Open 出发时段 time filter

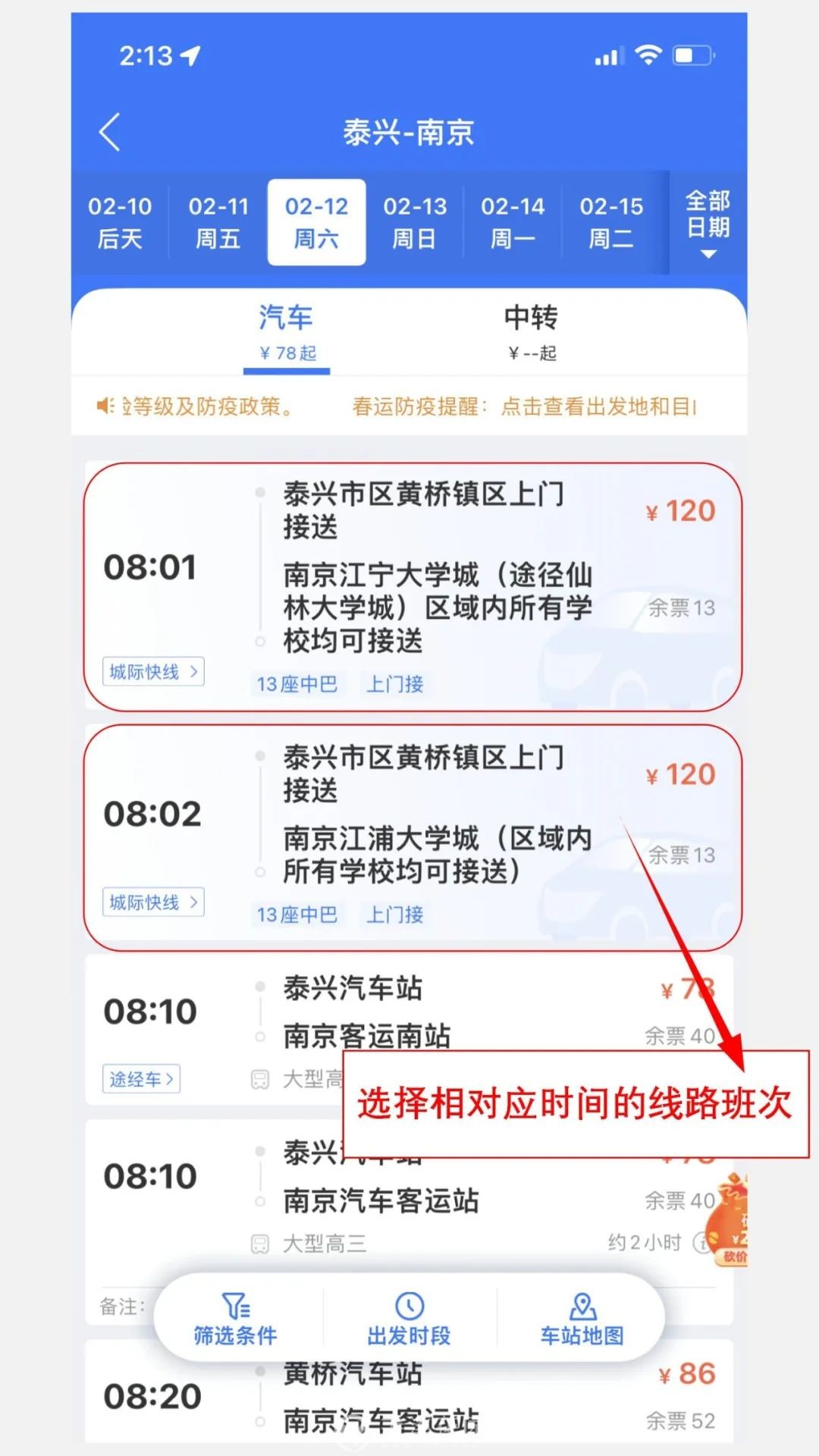[x=409, y=1319]
